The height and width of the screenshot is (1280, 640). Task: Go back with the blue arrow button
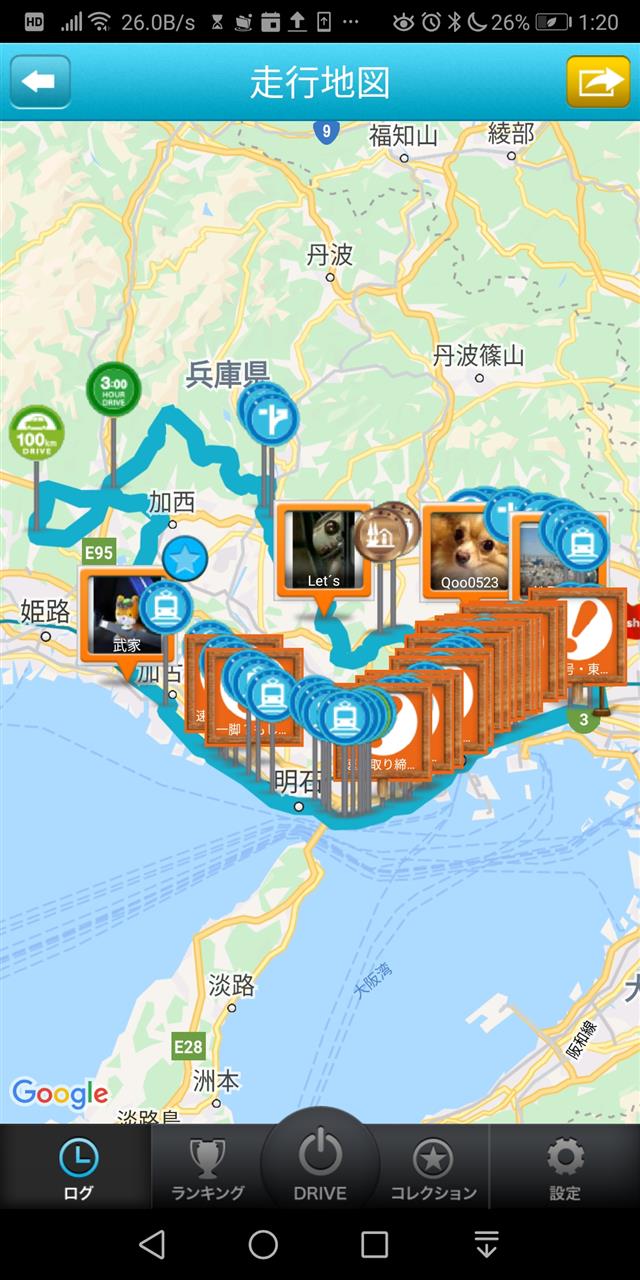[x=40, y=82]
